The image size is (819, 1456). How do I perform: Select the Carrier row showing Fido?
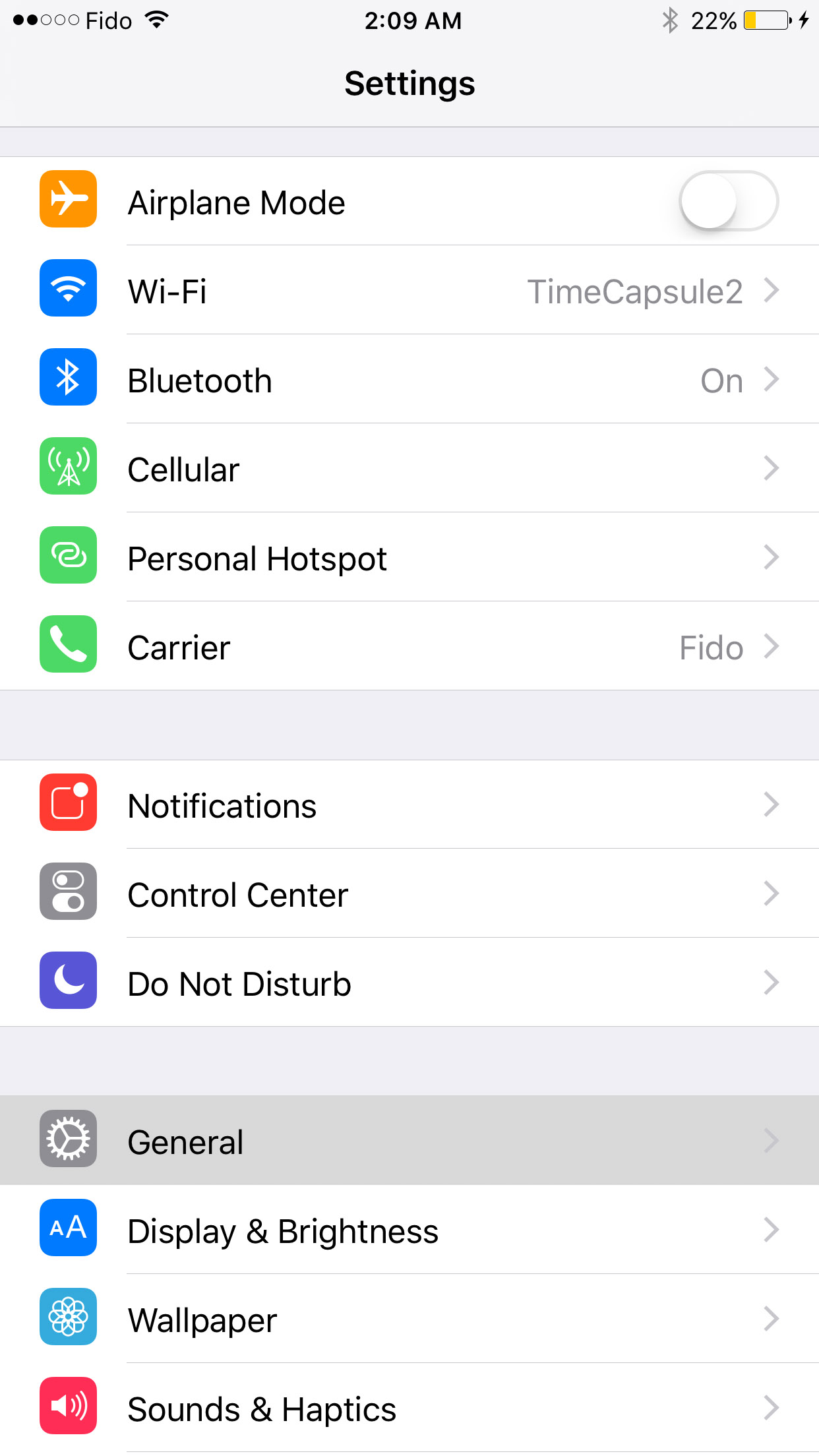coord(409,647)
